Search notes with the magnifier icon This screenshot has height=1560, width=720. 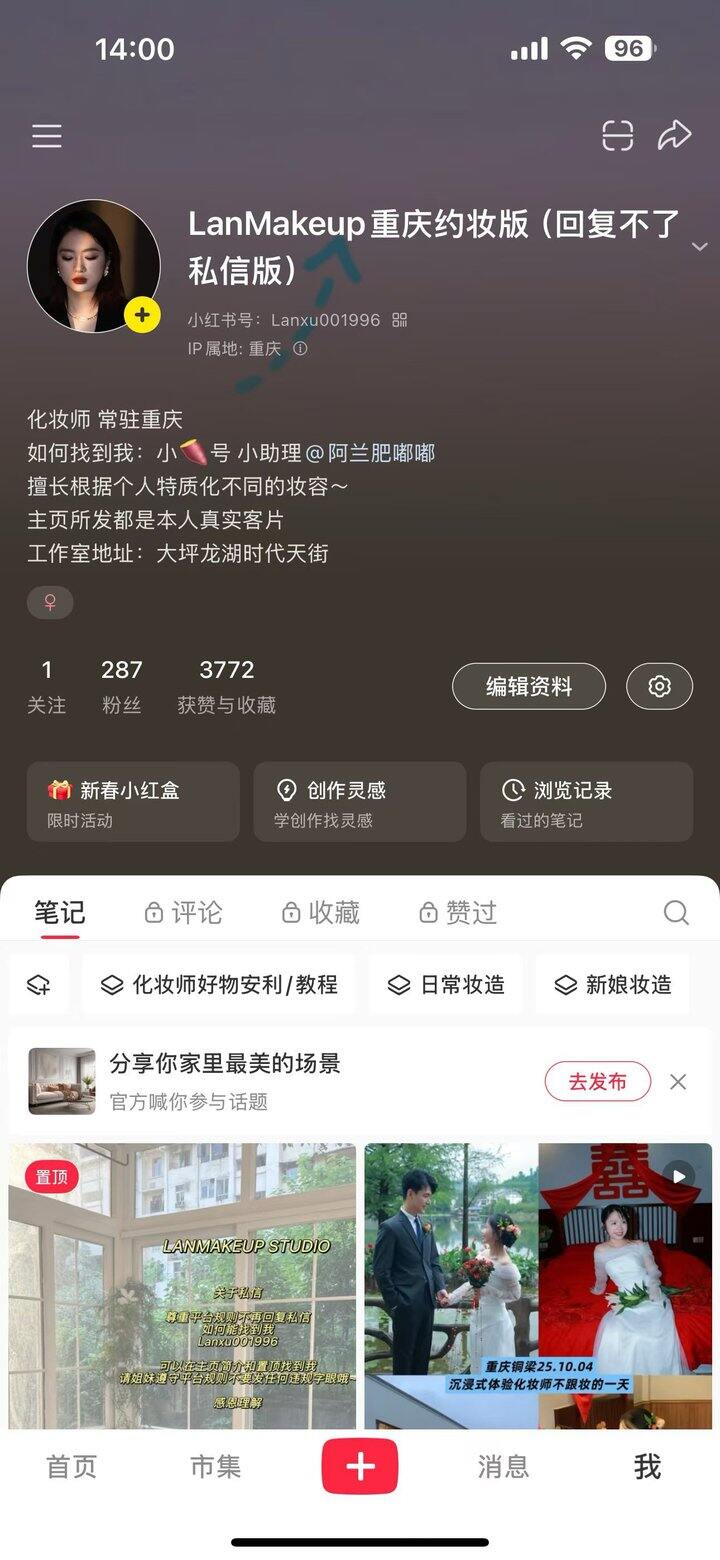676,912
